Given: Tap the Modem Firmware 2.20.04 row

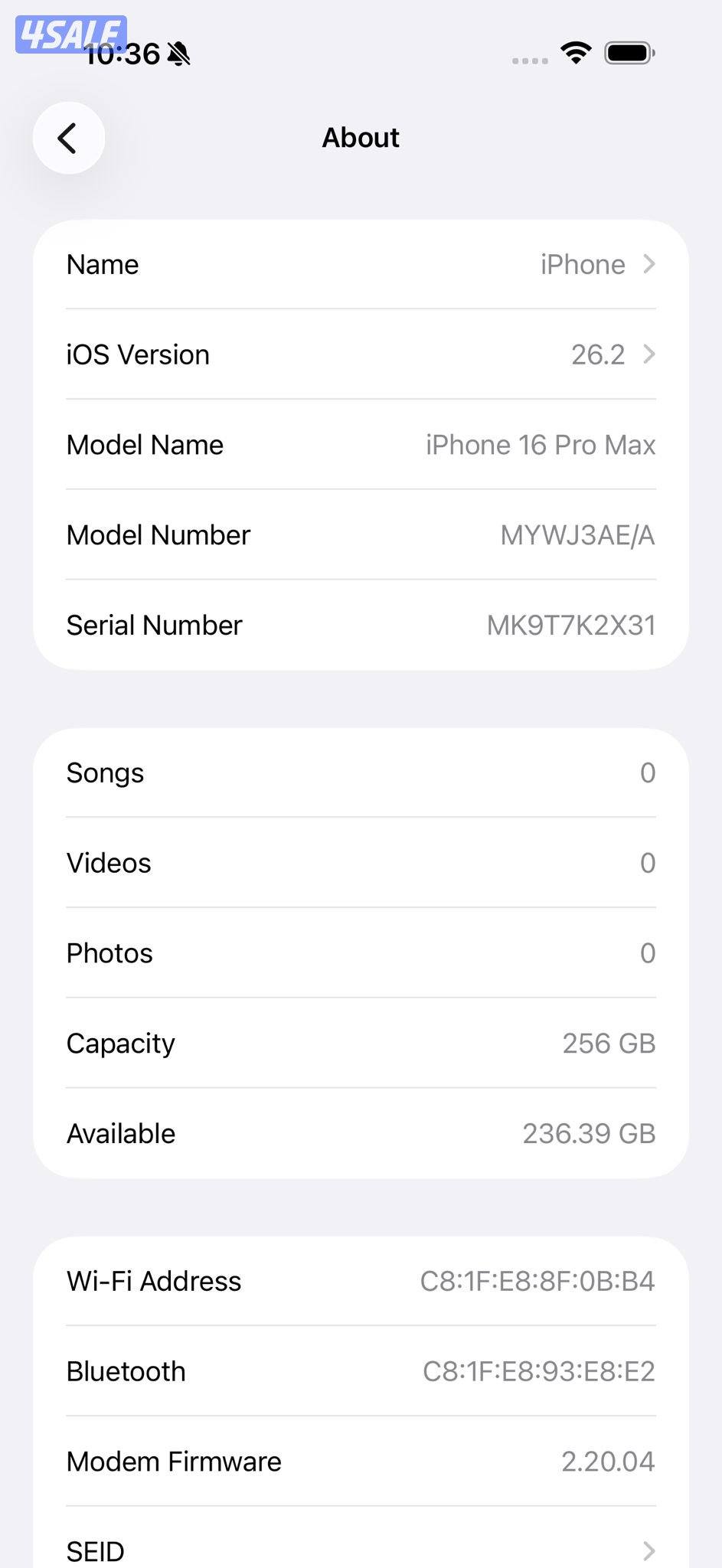Looking at the screenshot, I should coord(360,1461).
